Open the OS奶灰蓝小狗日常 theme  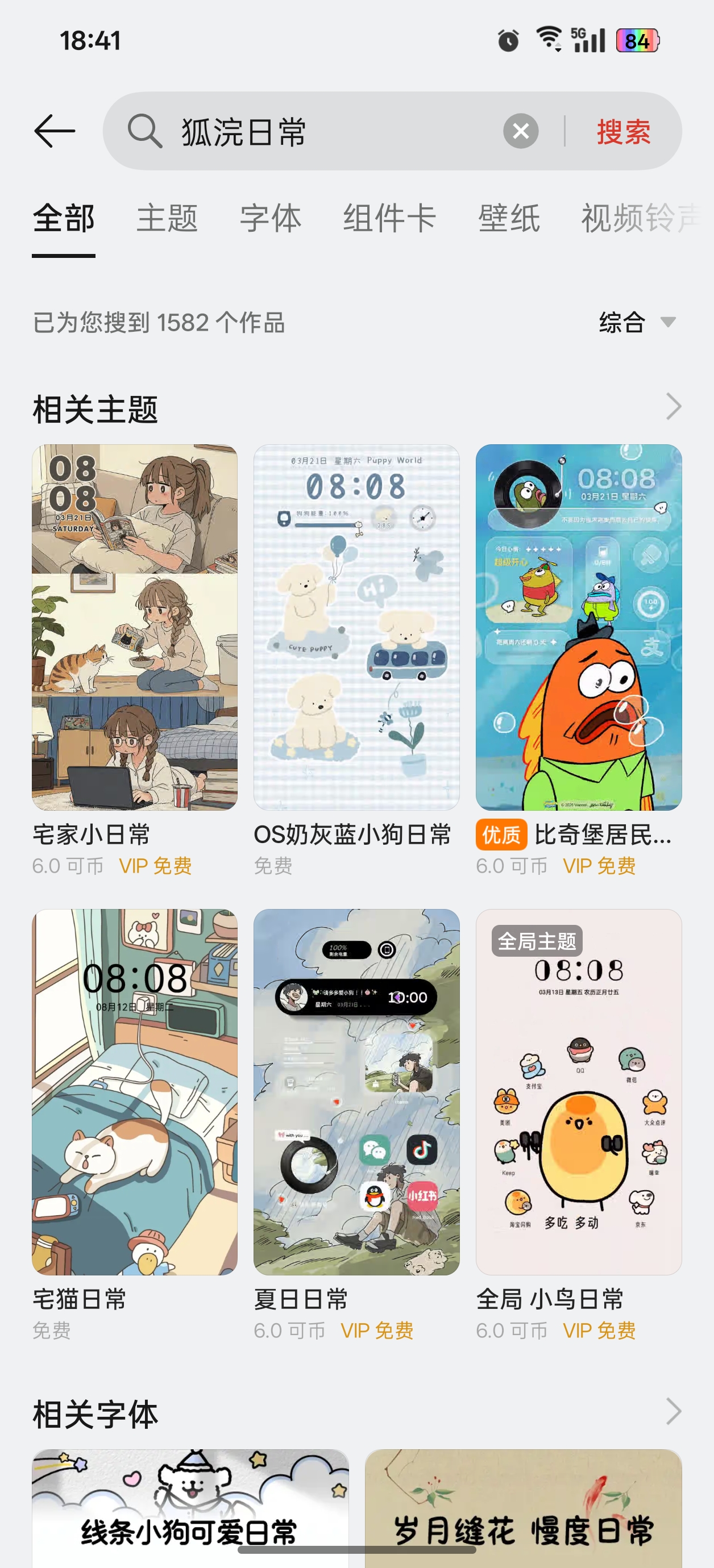click(x=356, y=627)
